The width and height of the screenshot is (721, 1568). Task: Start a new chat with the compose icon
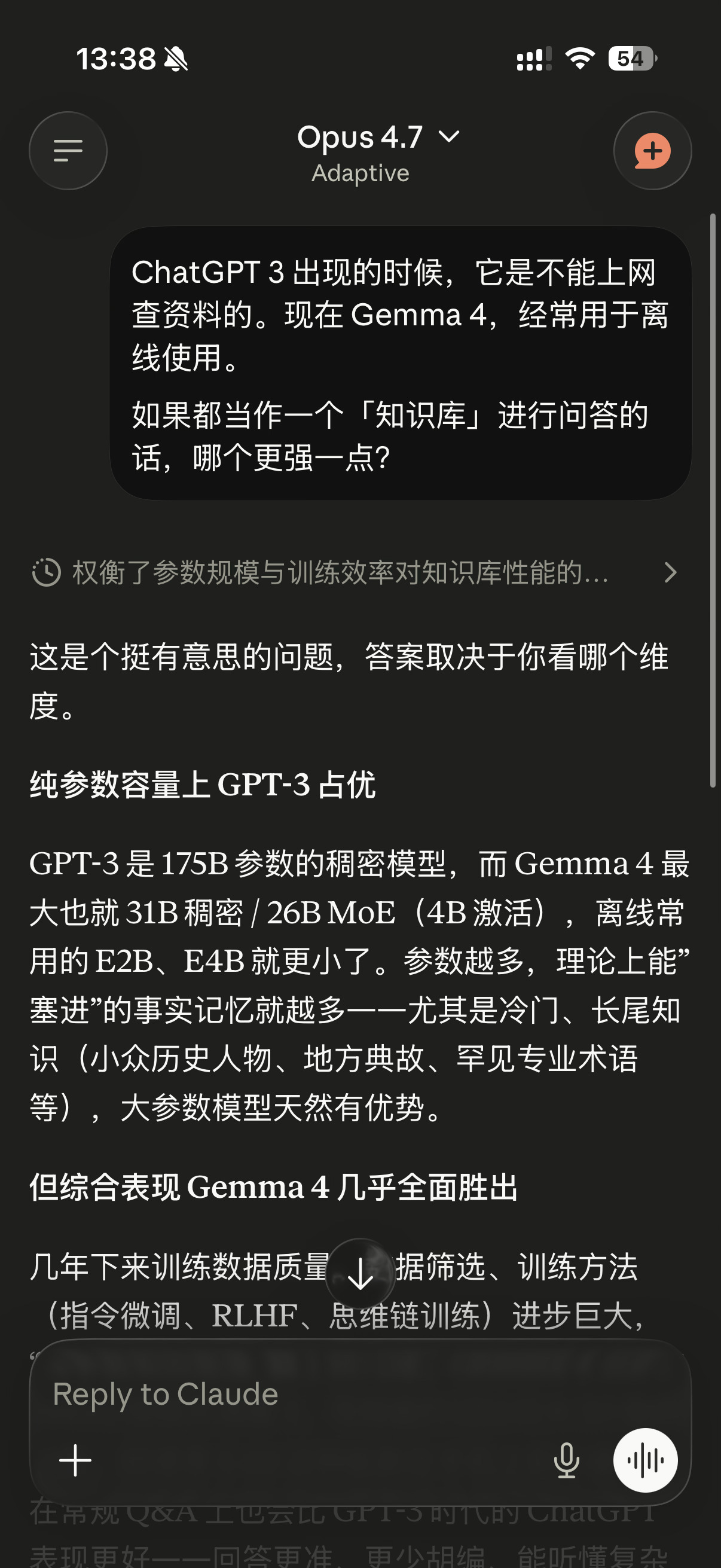[652, 151]
